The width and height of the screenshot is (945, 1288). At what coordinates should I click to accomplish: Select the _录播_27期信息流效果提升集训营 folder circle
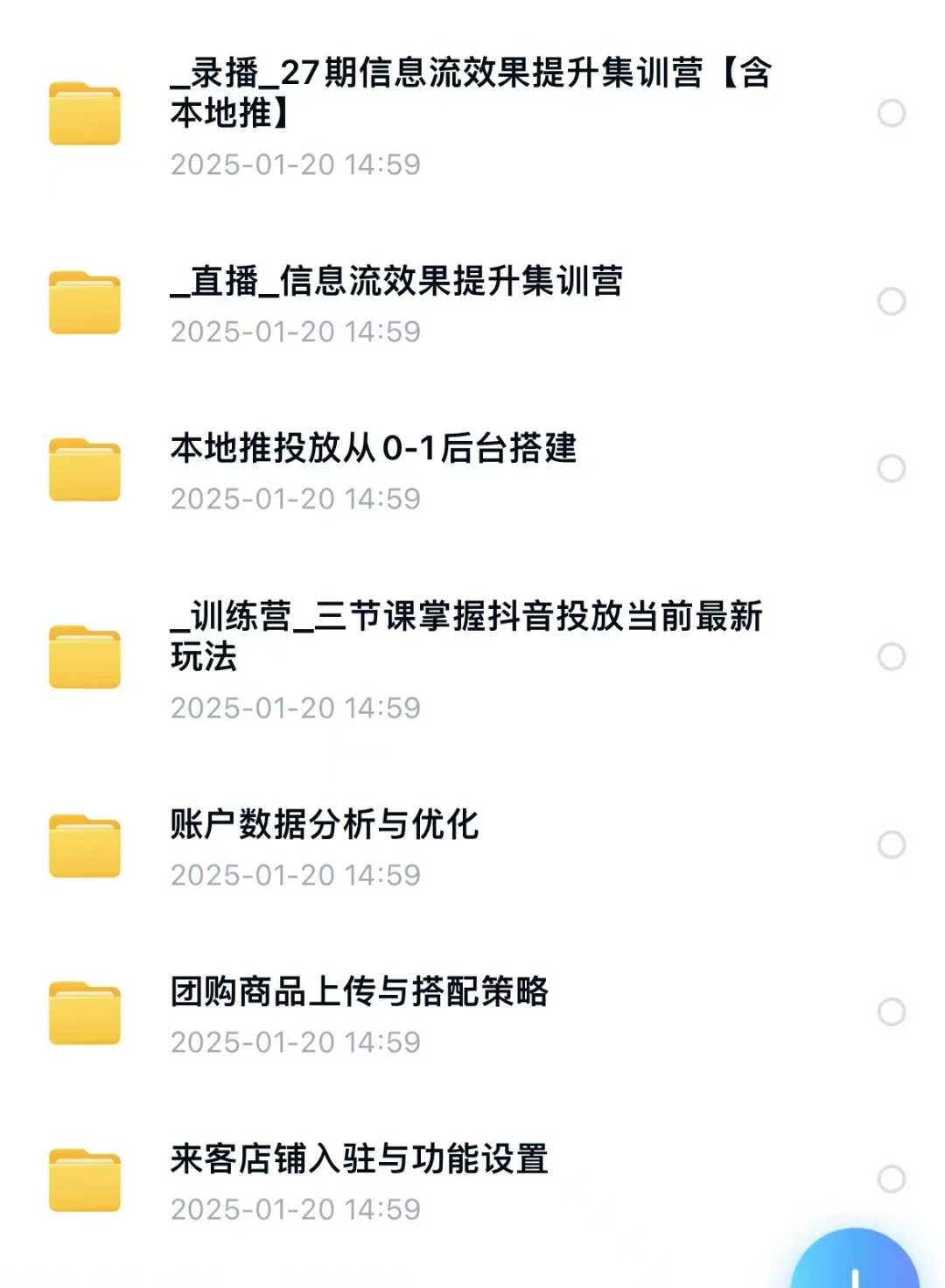(891, 113)
